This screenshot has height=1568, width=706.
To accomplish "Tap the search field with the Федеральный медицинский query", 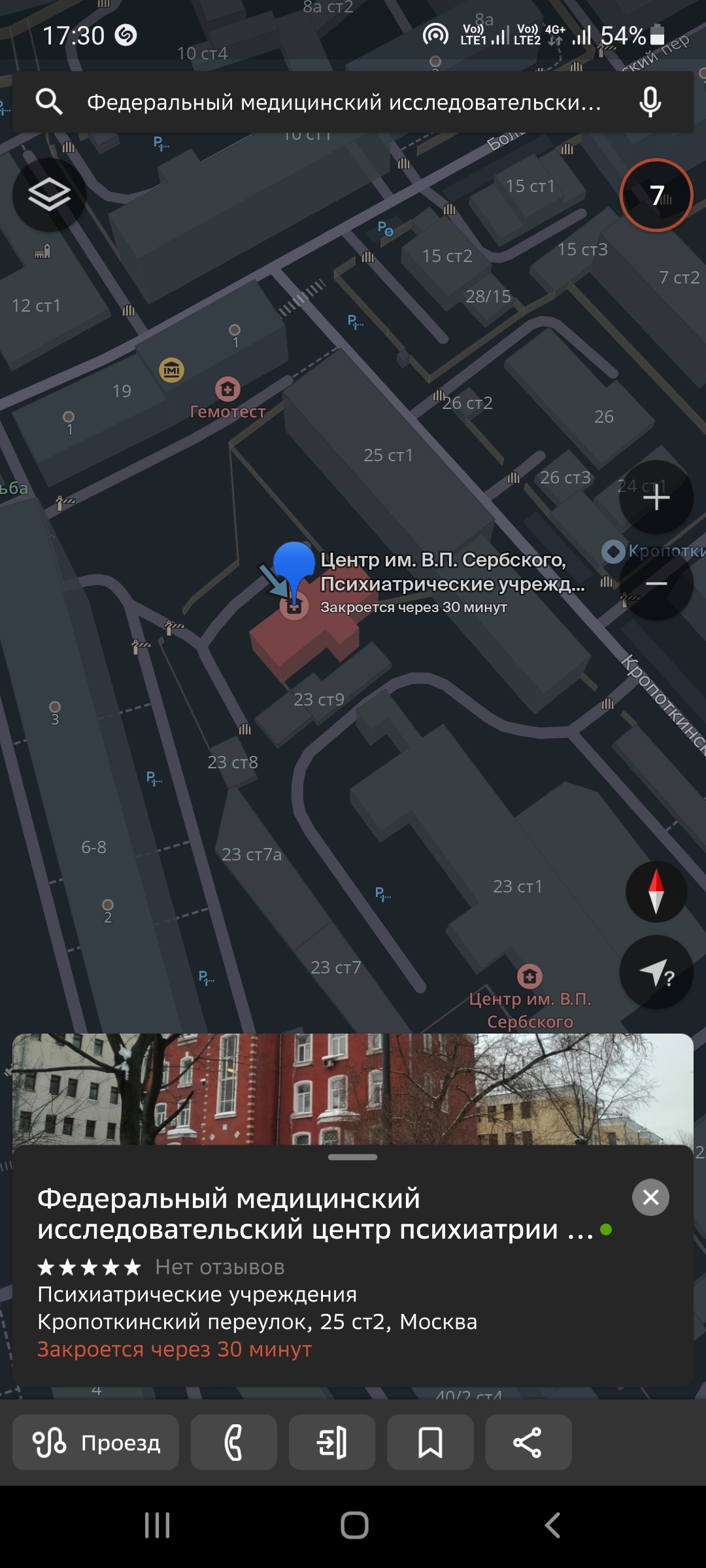I will pyautogui.click(x=345, y=103).
